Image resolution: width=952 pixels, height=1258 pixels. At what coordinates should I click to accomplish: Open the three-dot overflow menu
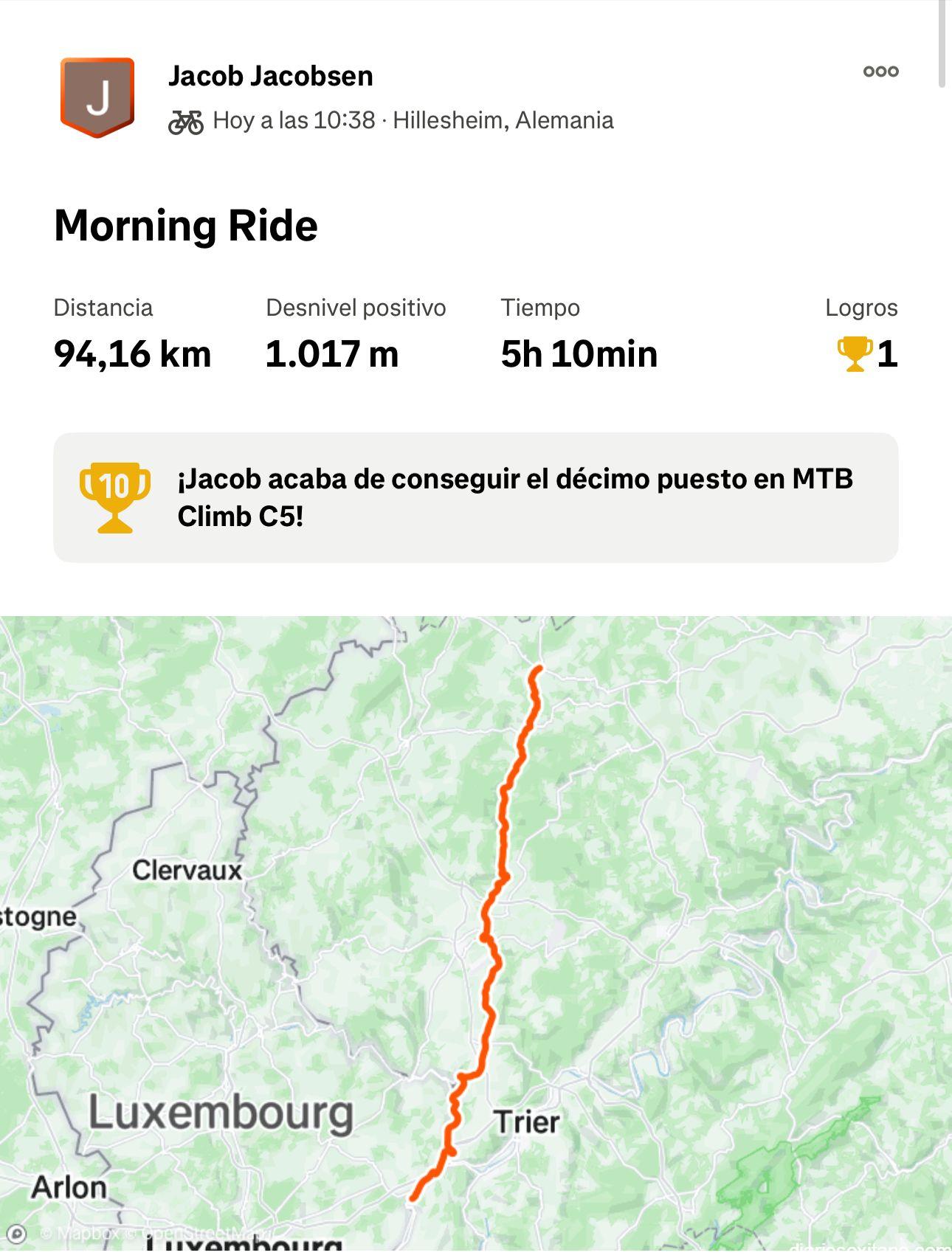880,72
